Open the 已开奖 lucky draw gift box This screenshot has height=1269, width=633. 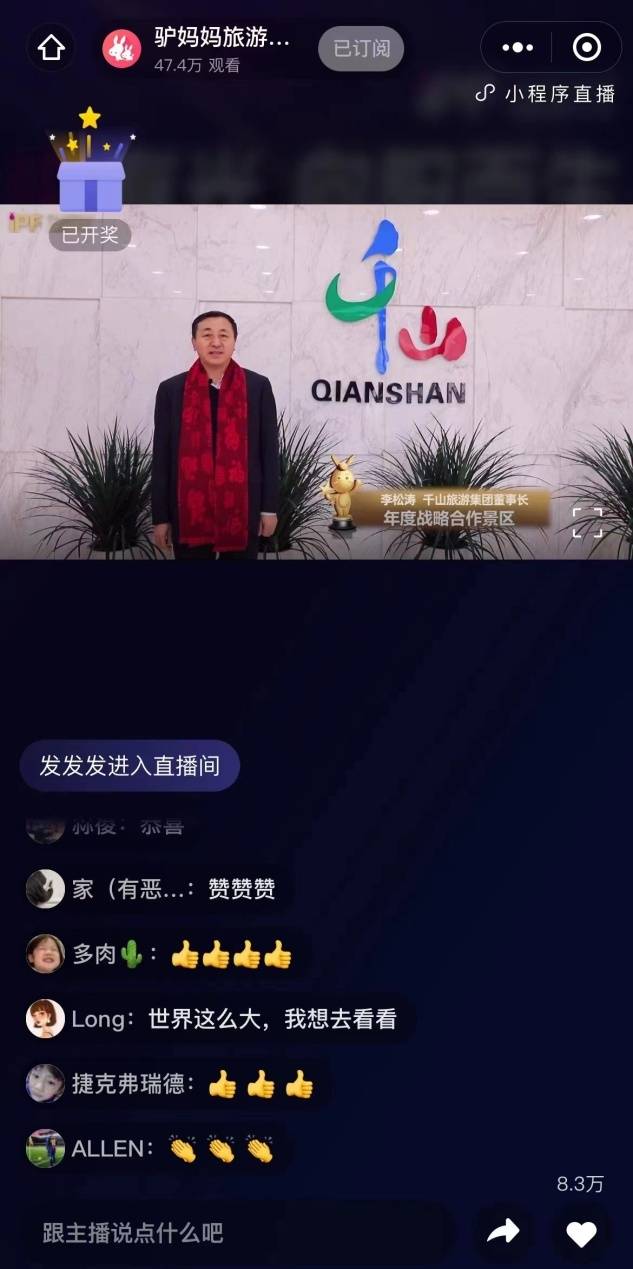tap(90, 175)
